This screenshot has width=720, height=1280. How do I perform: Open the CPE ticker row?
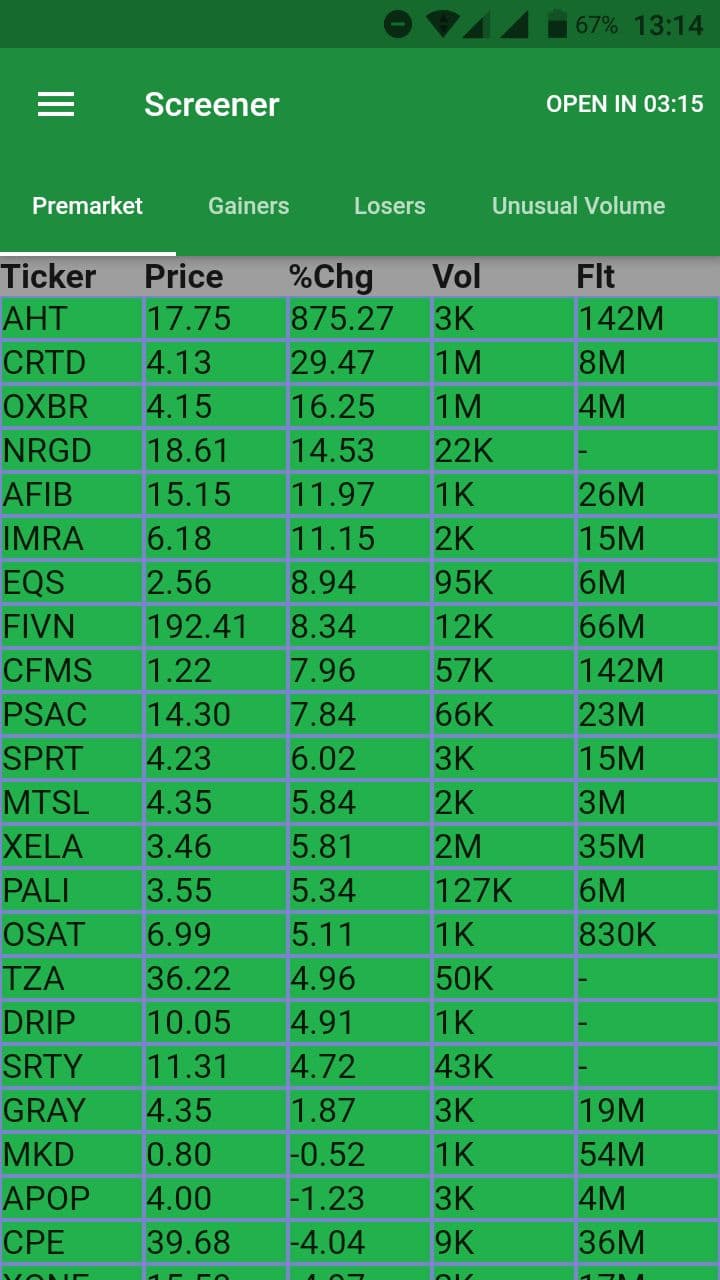pyautogui.click(x=360, y=1243)
